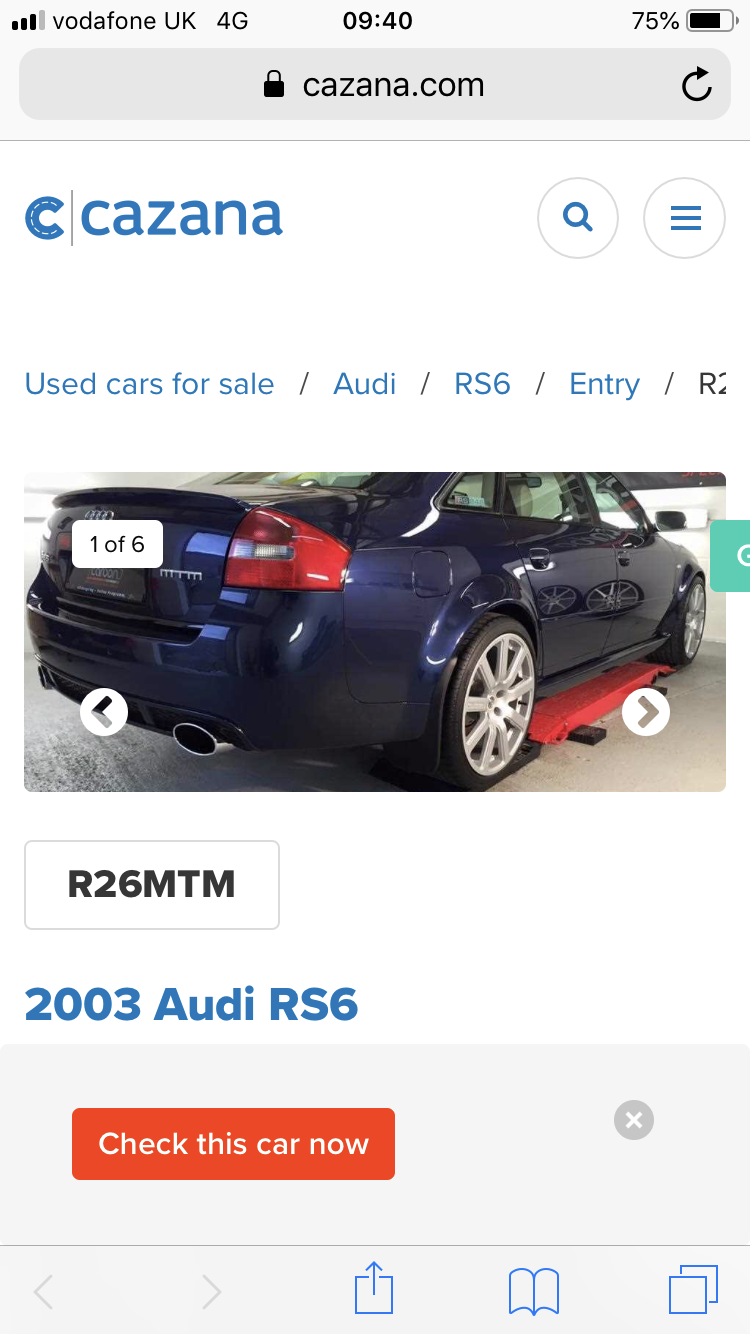Open the Safari share sheet
The width and height of the screenshot is (750, 1334).
pyautogui.click(x=374, y=1288)
